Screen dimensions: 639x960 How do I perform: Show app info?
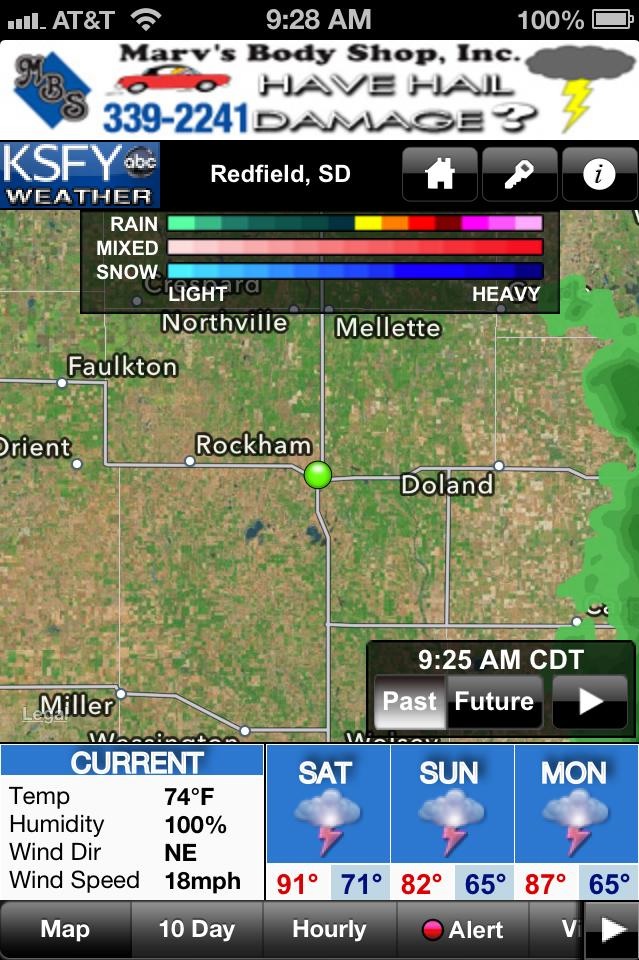[599, 175]
